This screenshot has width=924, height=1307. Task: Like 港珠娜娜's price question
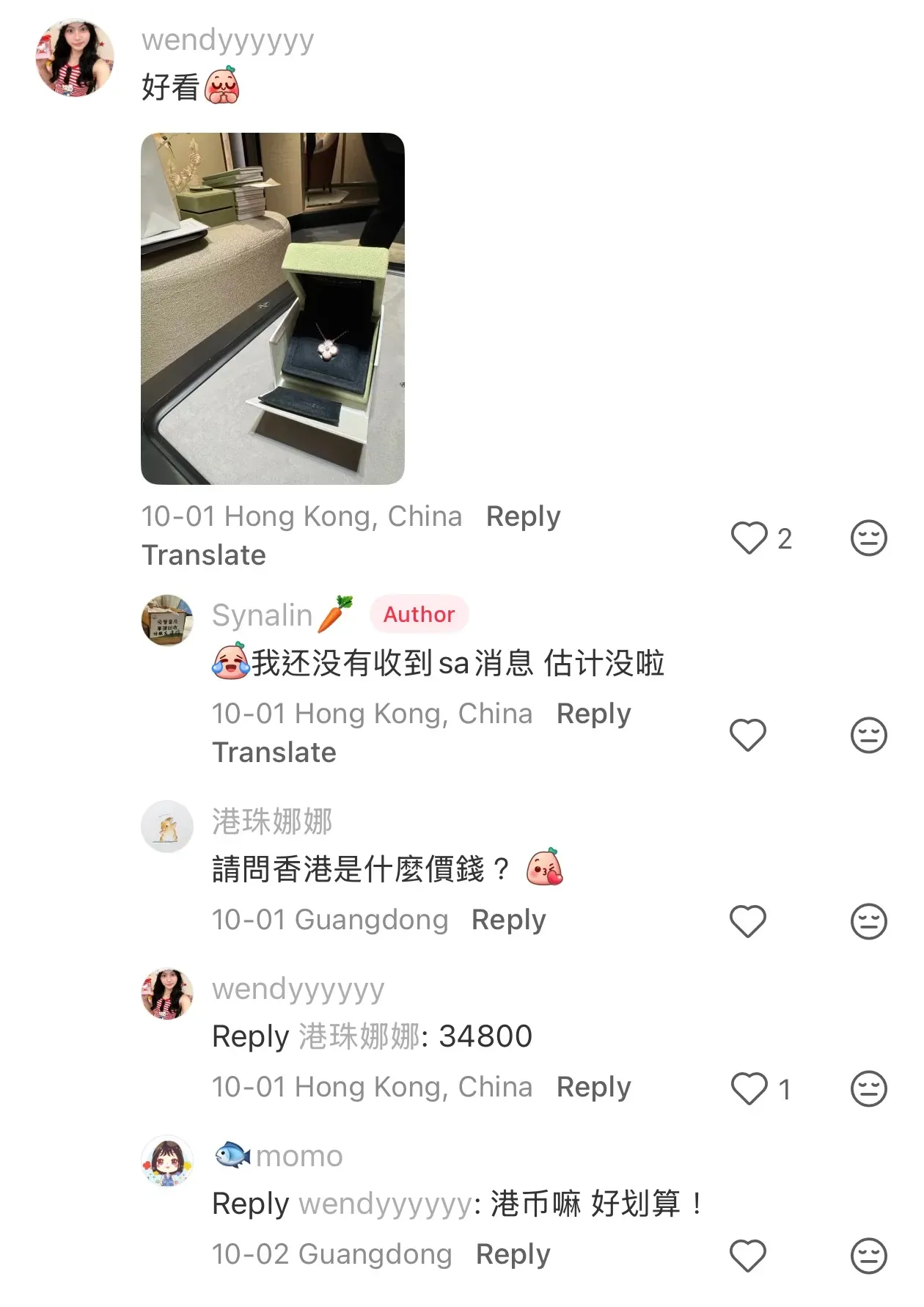pos(747,921)
